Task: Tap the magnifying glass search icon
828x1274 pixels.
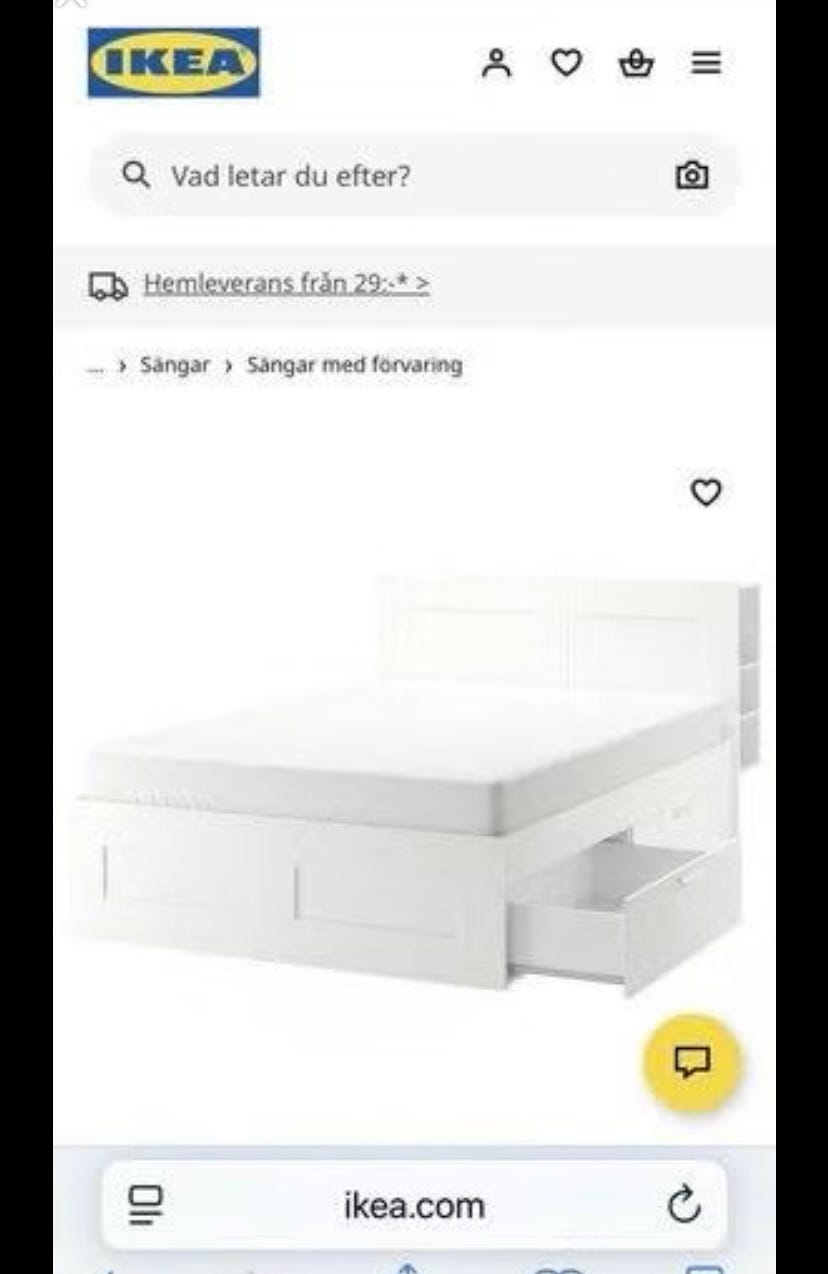Action: click(135, 174)
